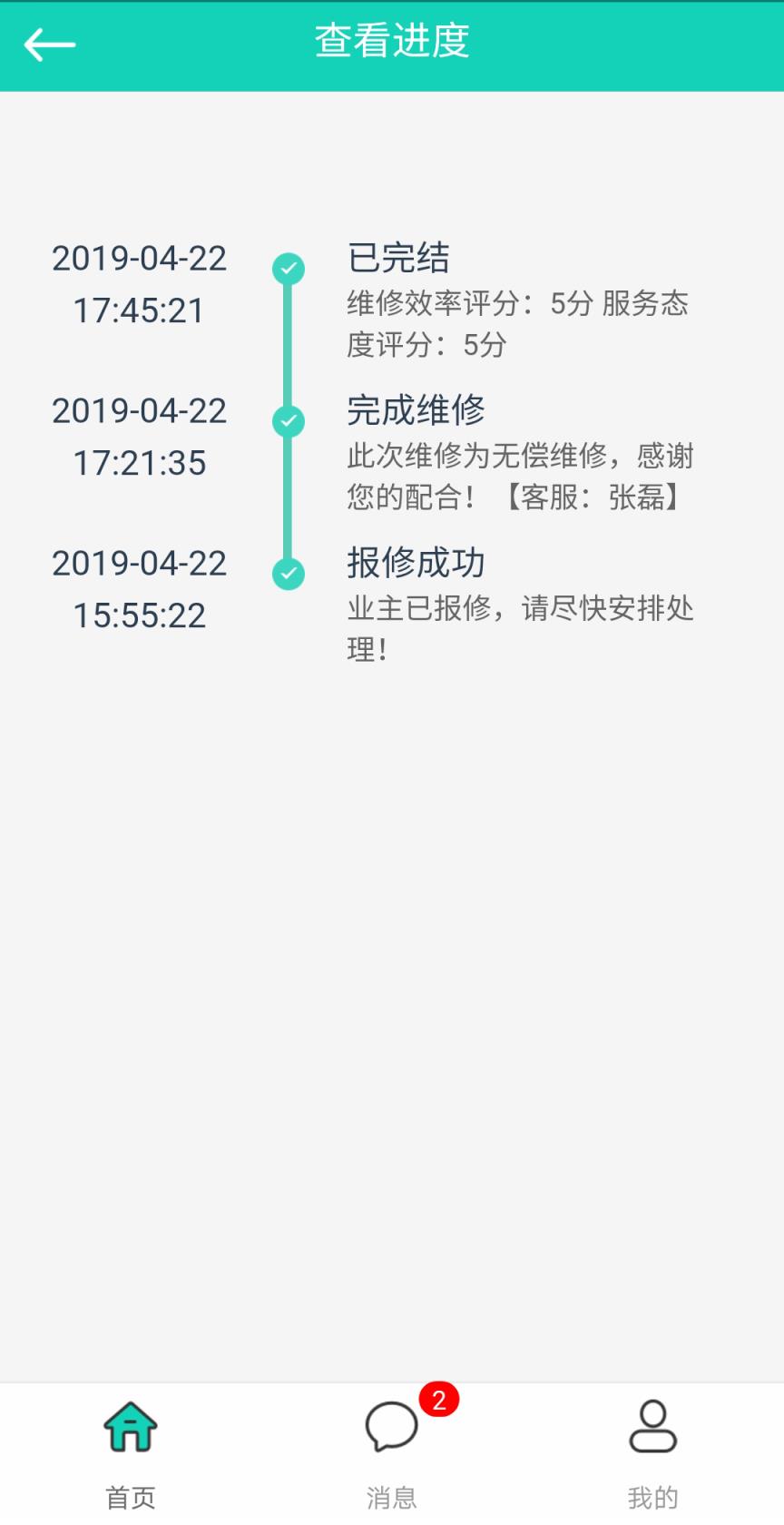The image size is (784, 1525).
Task: Tap the checkmark node next to 报修成功
Action: click(289, 573)
